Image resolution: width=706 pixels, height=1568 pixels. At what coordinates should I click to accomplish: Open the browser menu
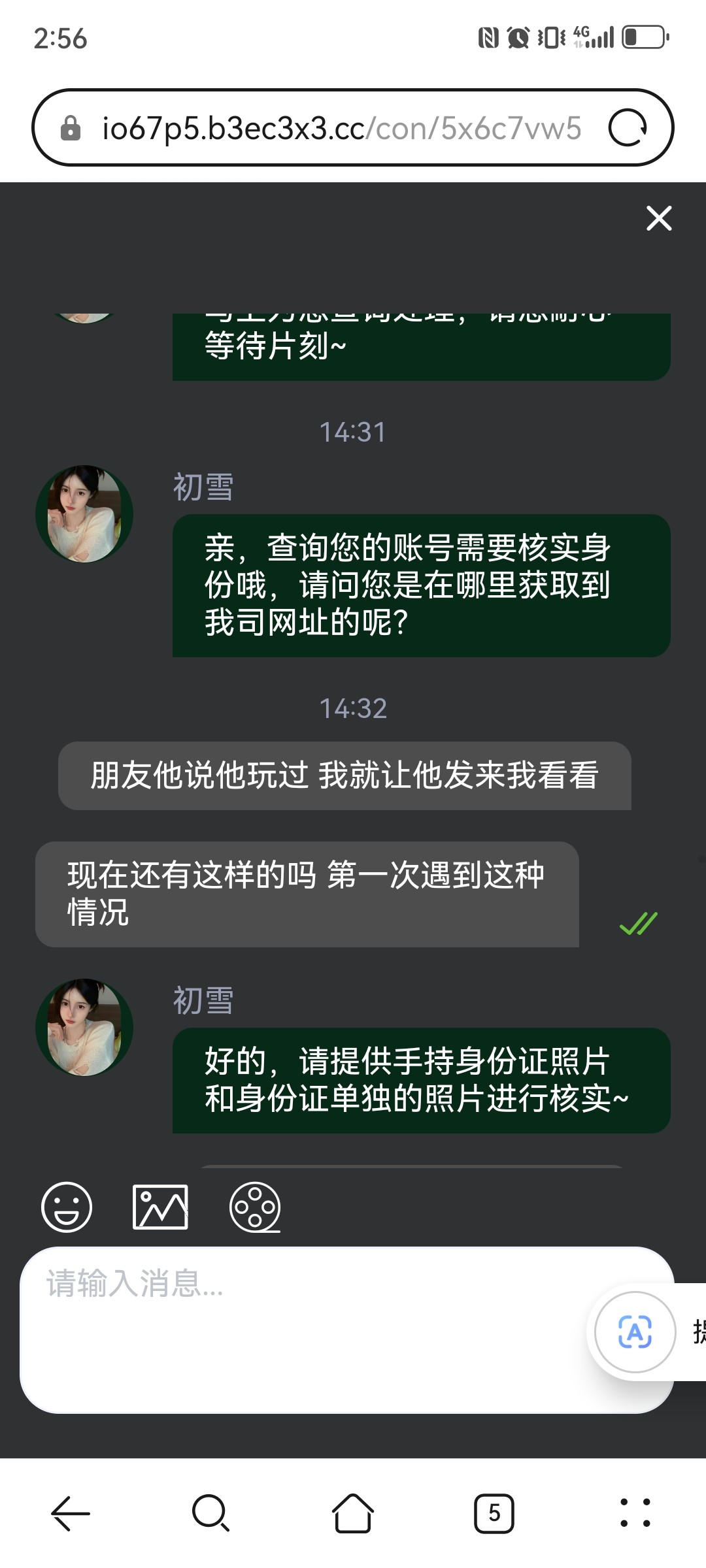[635, 1512]
